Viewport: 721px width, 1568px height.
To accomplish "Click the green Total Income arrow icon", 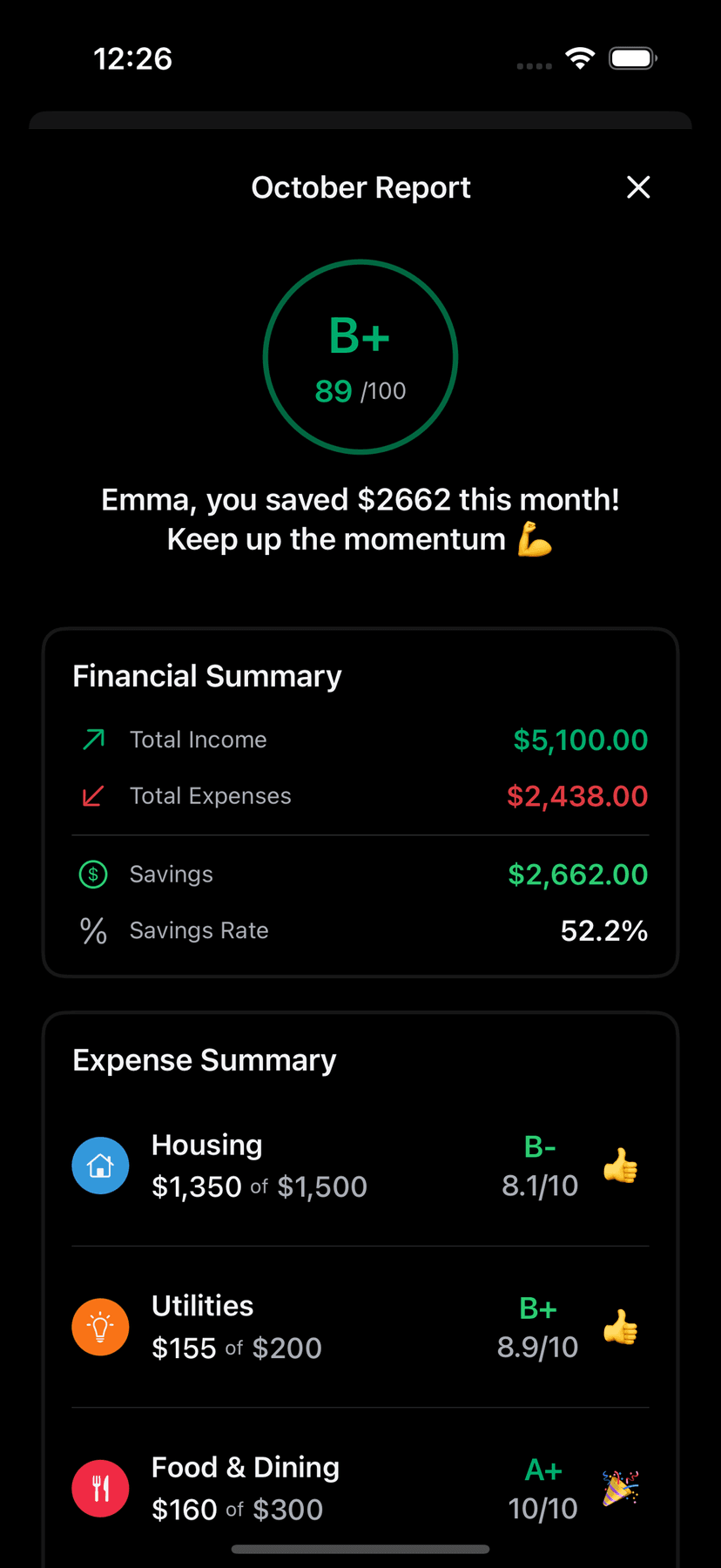I will point(93,739).
